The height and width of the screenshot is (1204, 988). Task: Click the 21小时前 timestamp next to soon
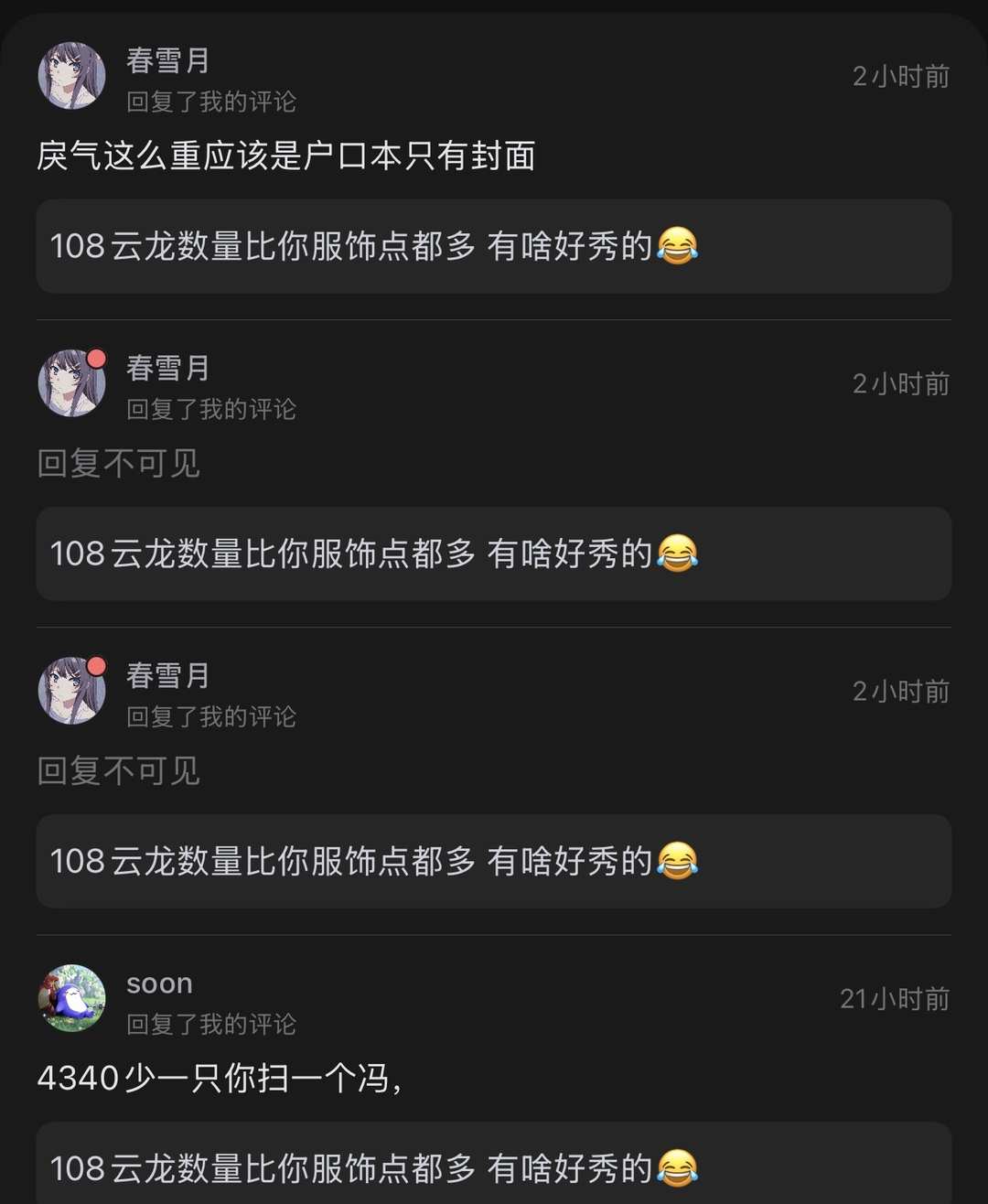pos(894,1000)
